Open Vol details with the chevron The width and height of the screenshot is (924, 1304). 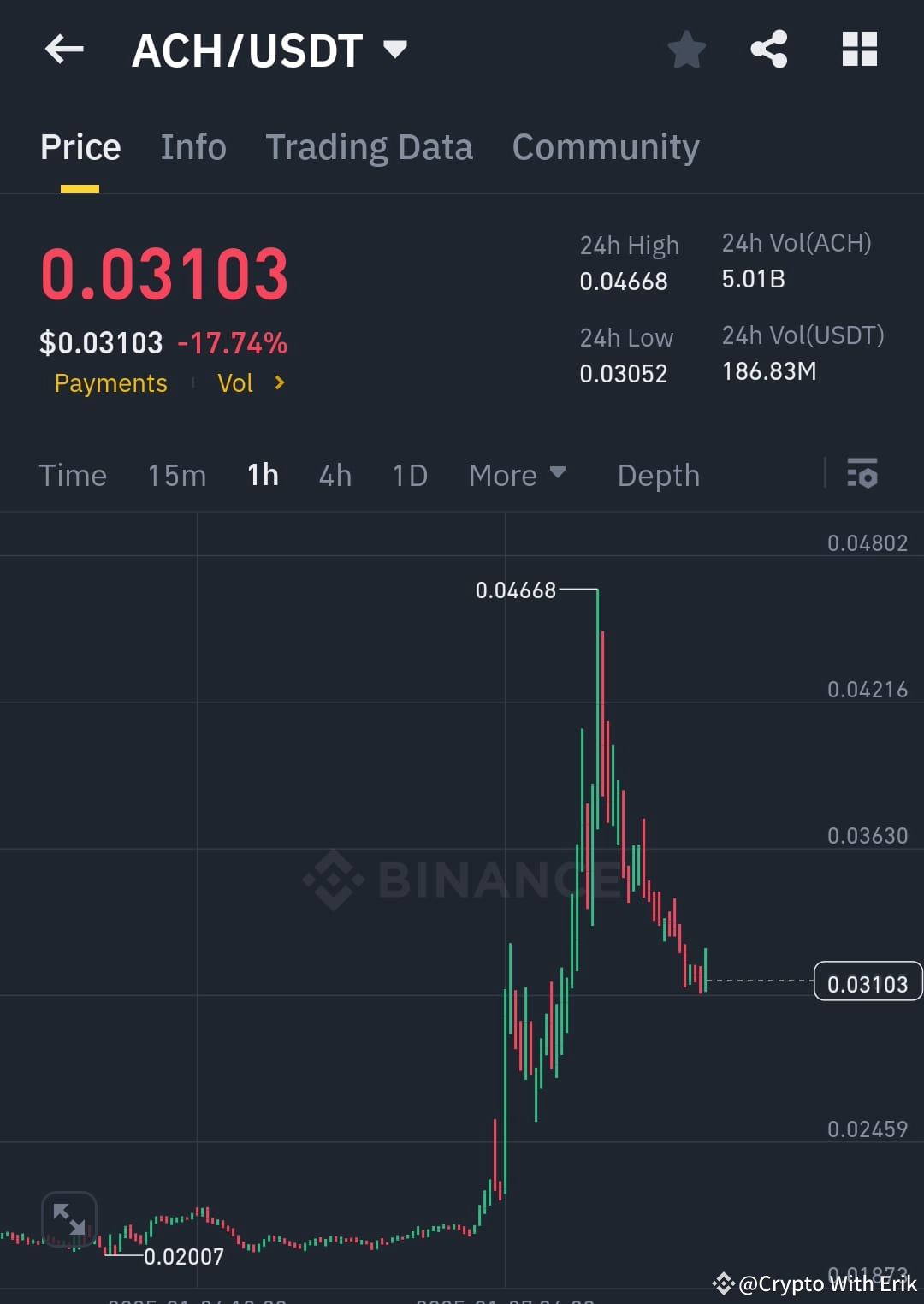[x=278, y=383]
